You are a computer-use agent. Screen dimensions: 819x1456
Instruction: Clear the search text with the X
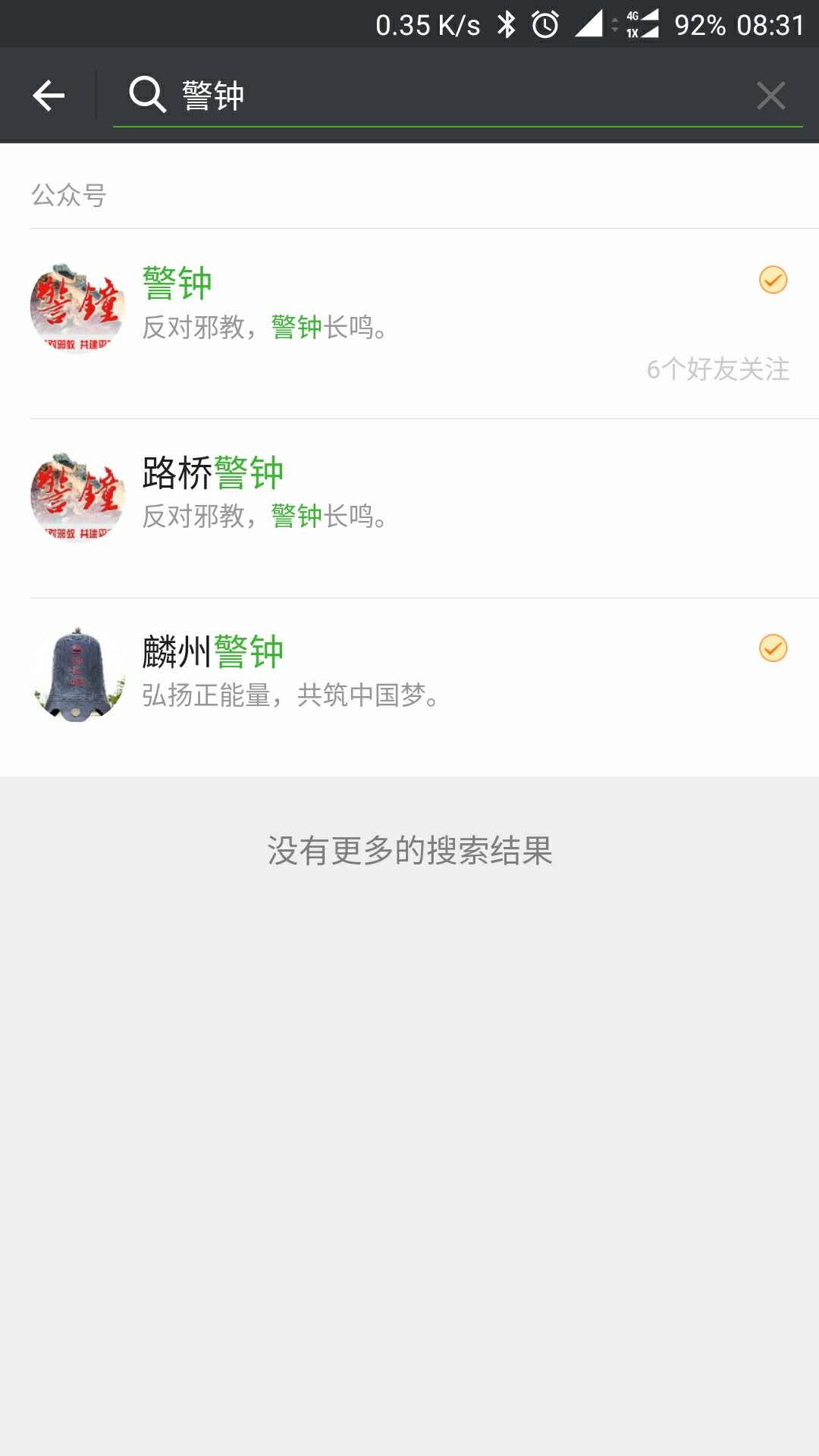pos(770,96)
